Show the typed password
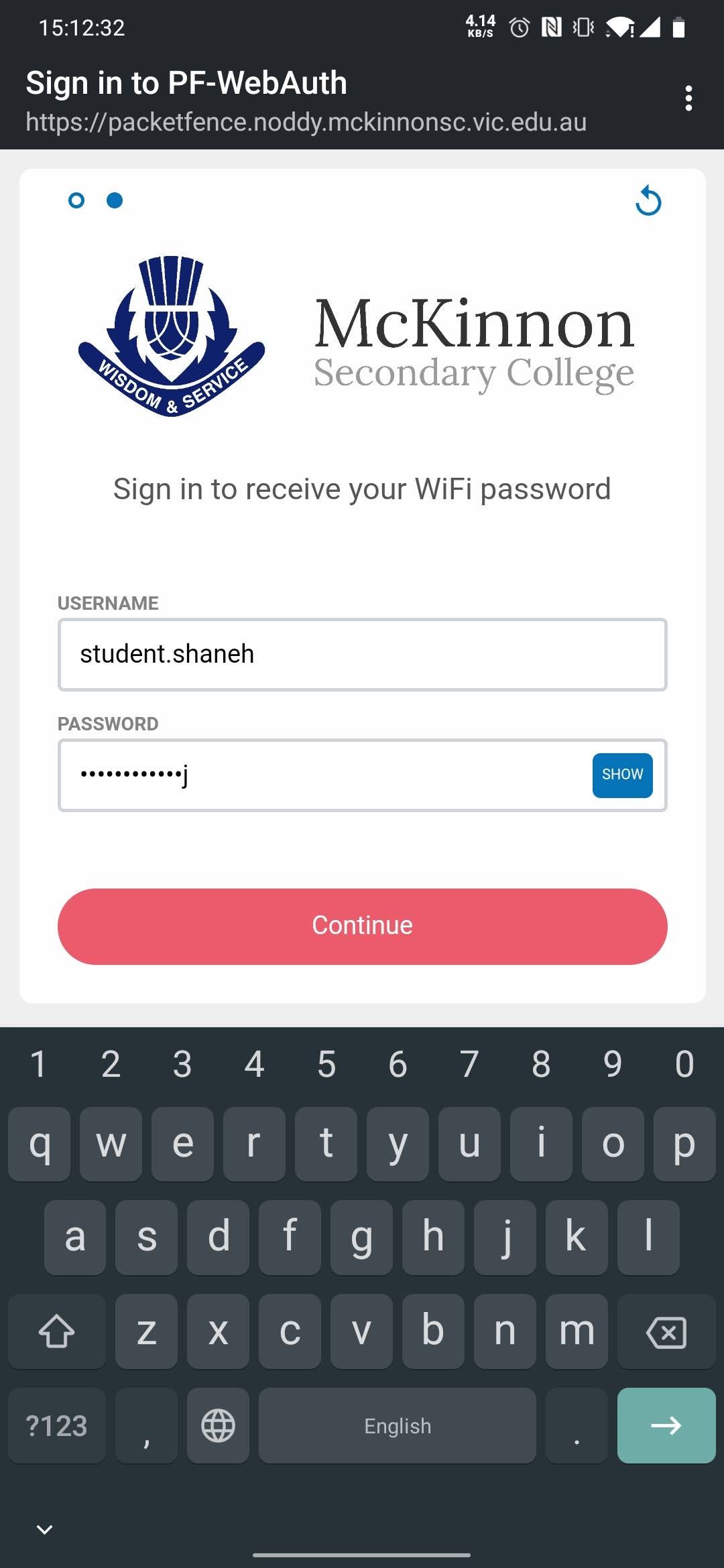 (622, 775)
